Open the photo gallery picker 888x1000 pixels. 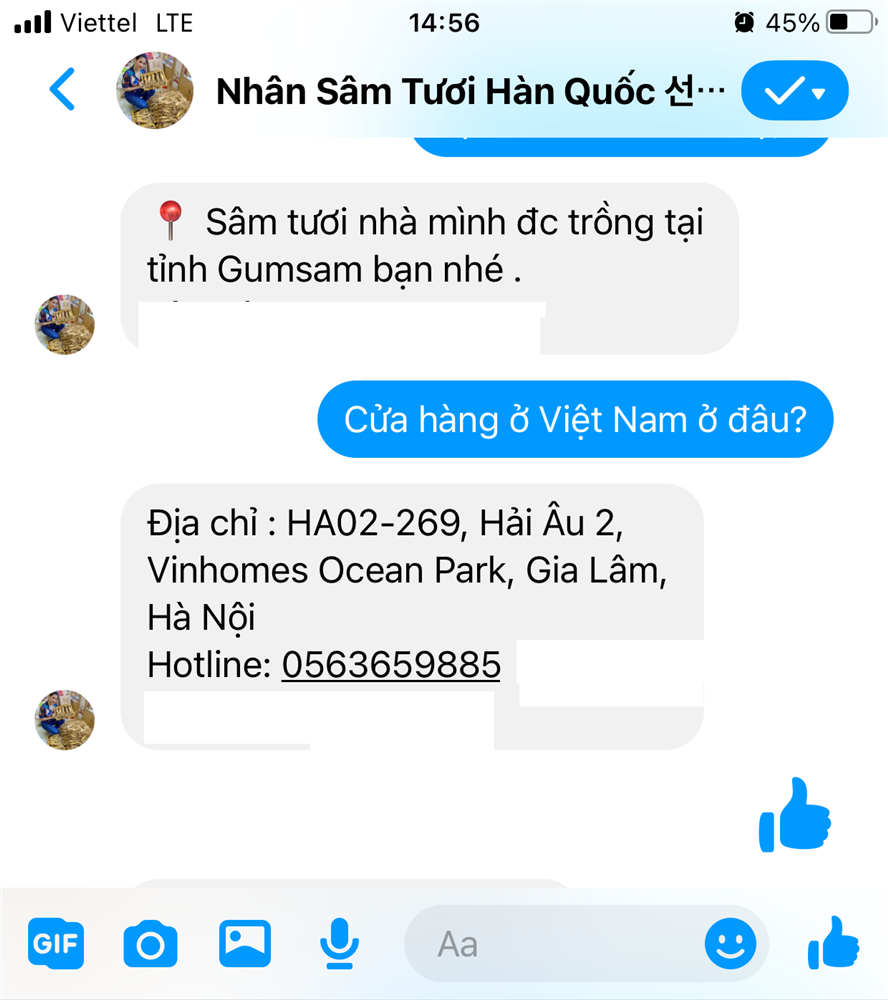pyautogui.click(x=245, y=942)
